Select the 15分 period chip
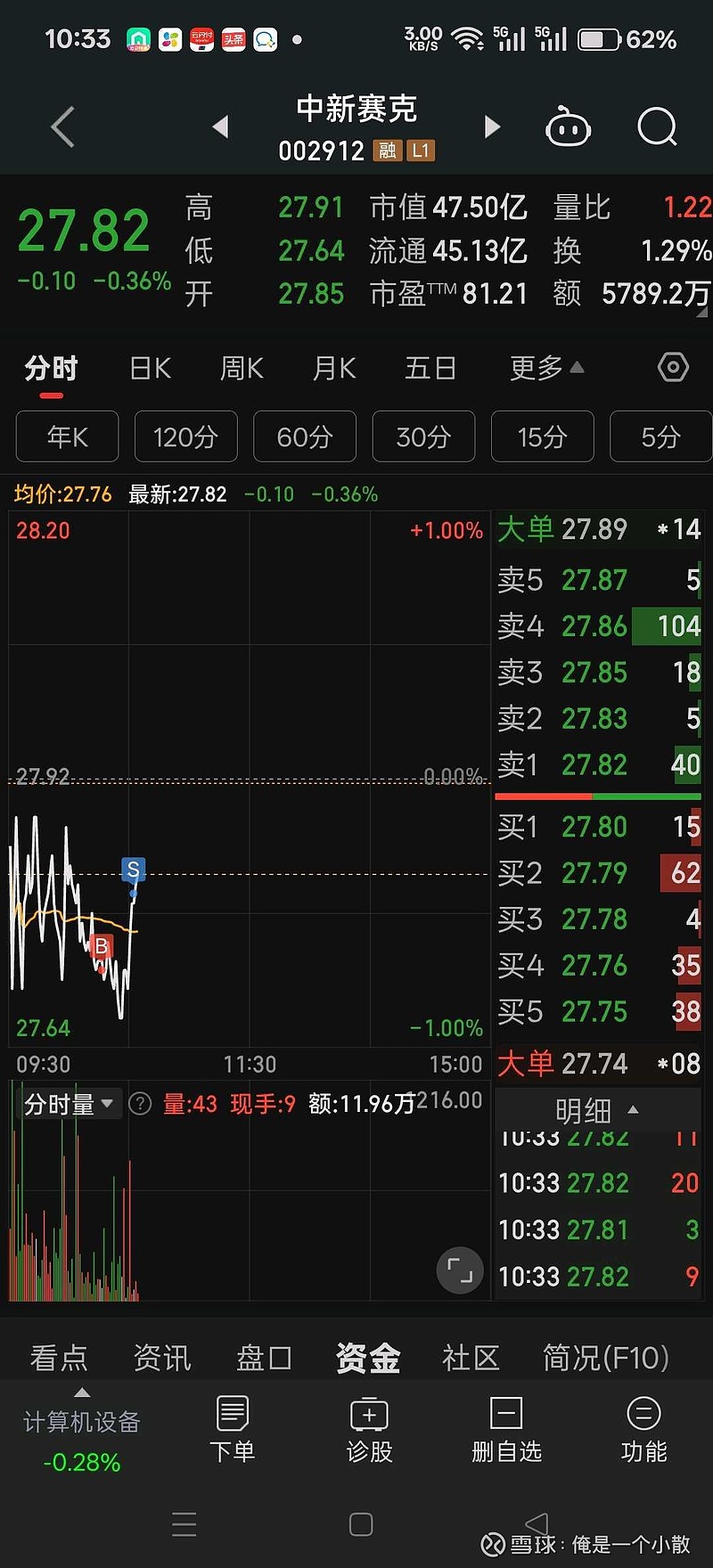The image size is (713, 1568). [542, 437]
